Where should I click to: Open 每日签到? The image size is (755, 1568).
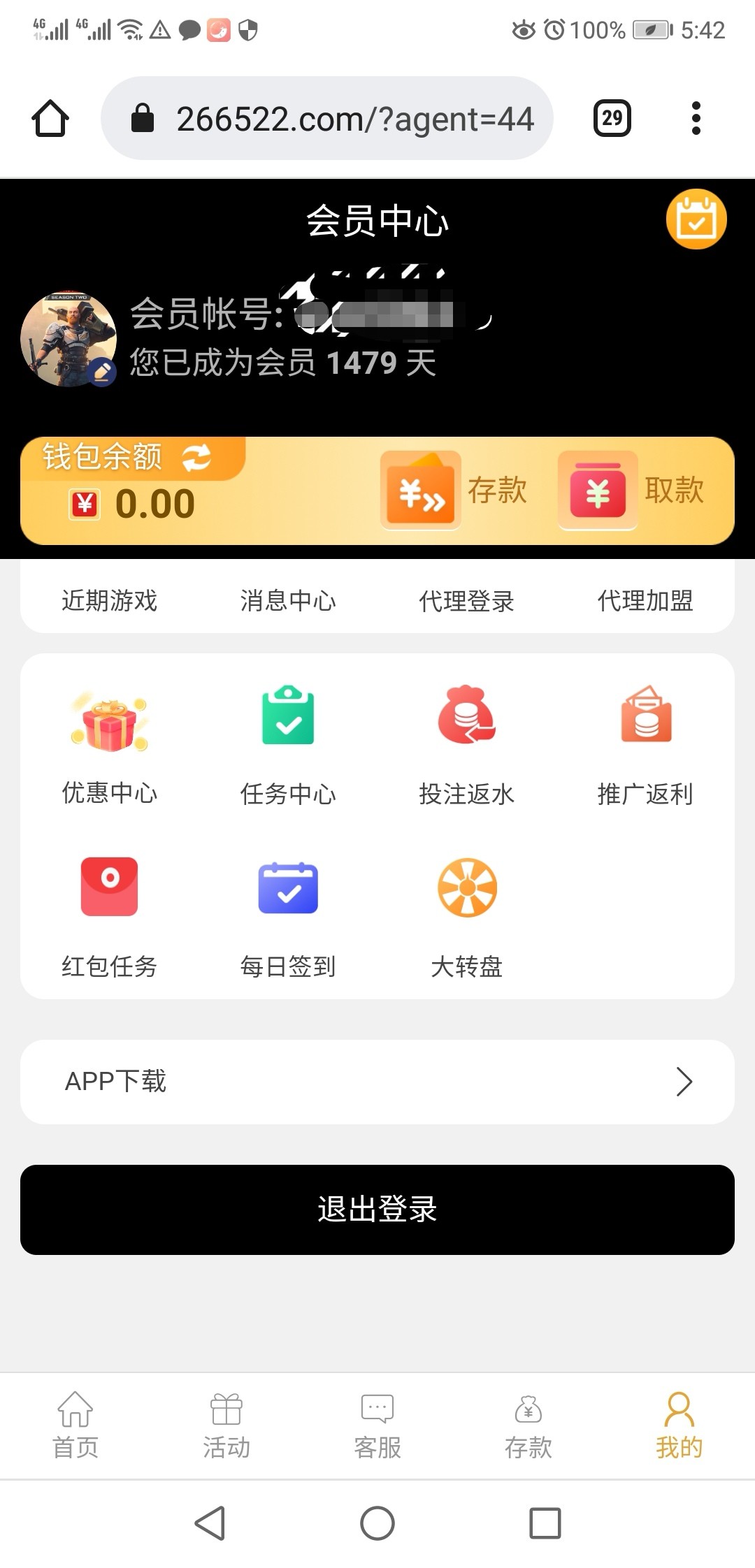point(288,916)
